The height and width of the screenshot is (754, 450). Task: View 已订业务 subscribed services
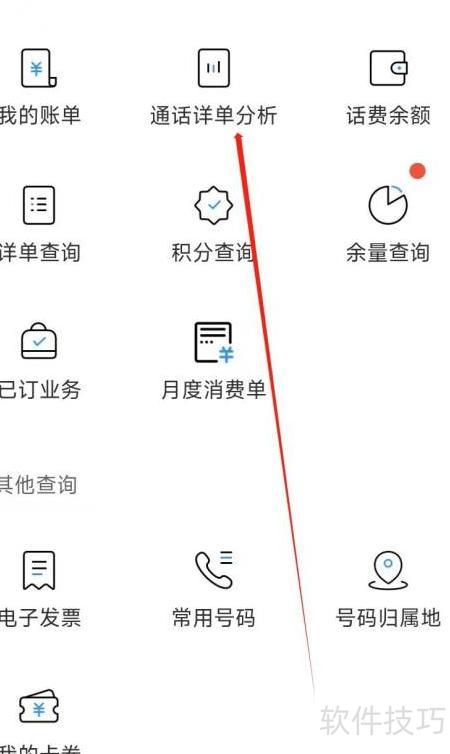(38, 362)
